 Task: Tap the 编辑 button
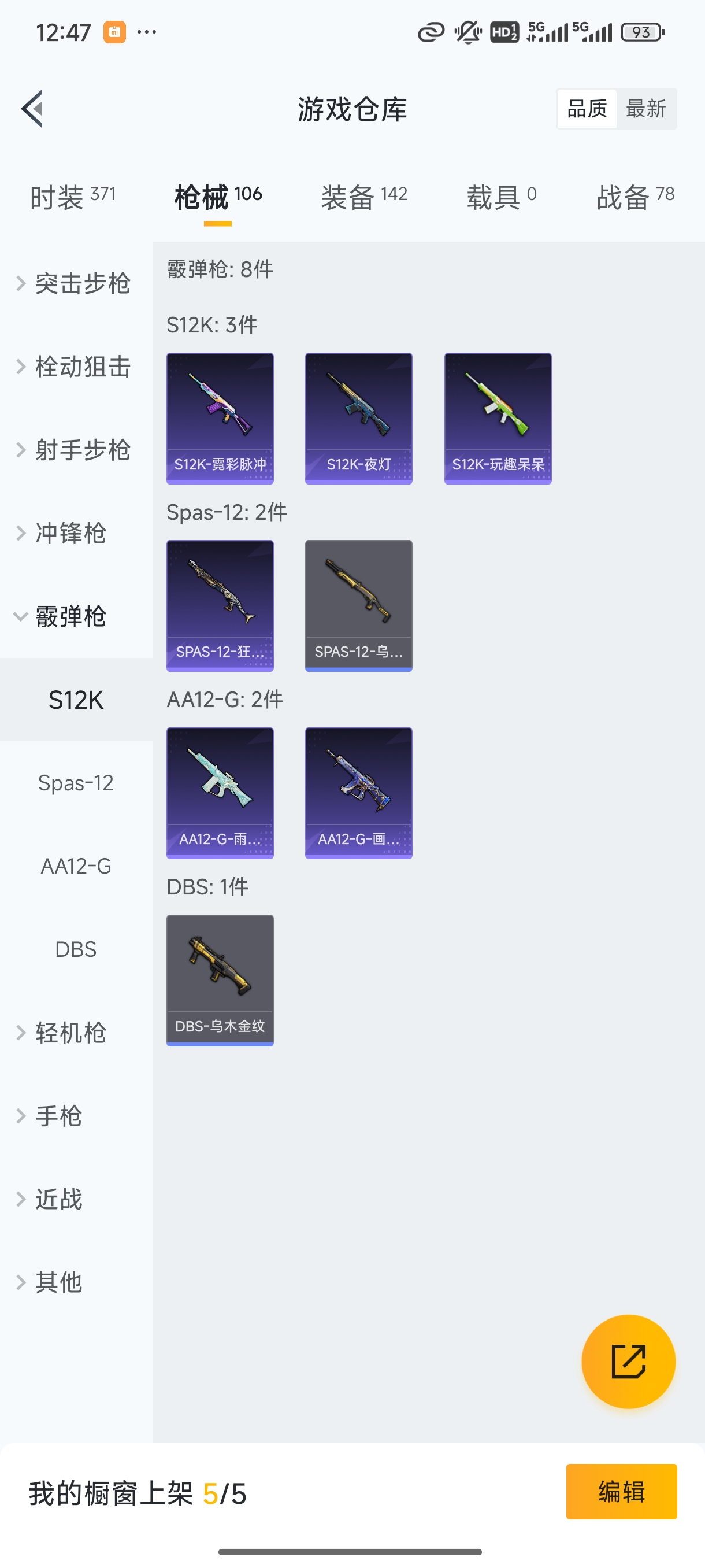click(x=622, y=1492)
